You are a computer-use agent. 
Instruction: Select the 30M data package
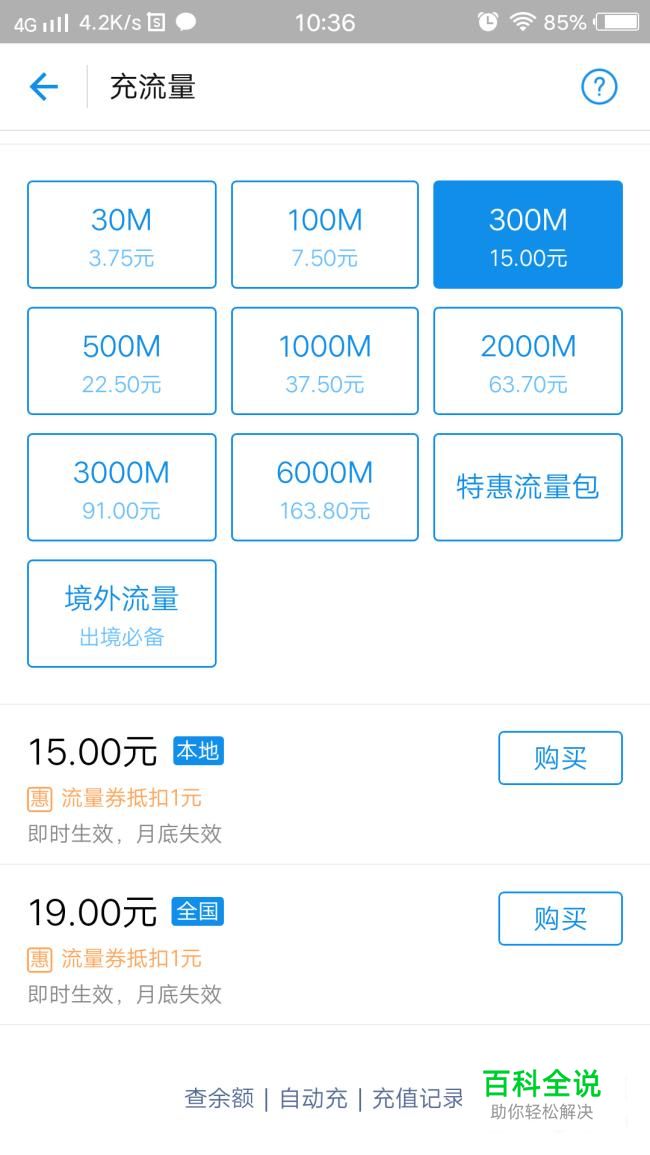click(121, 235)
